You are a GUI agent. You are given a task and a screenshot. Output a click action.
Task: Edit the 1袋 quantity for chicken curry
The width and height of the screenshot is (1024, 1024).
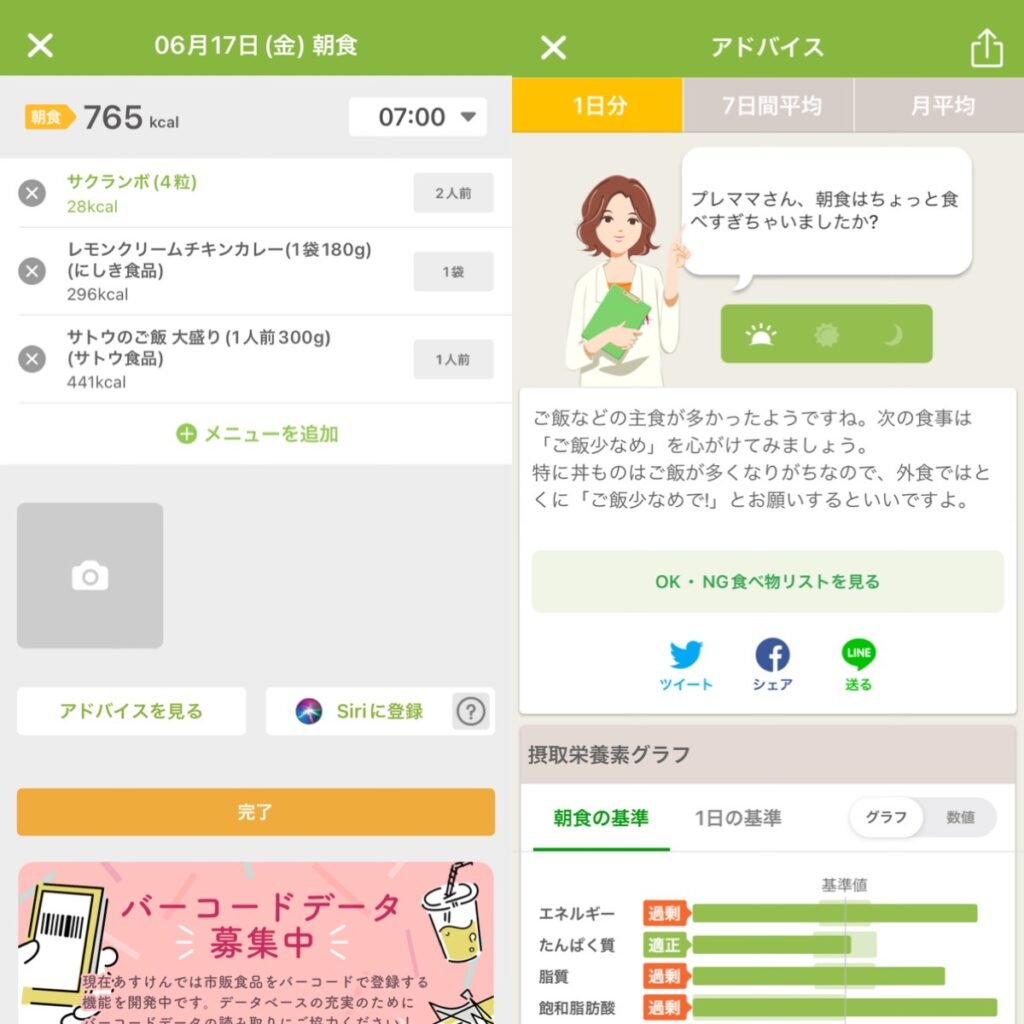coord(453,271)
